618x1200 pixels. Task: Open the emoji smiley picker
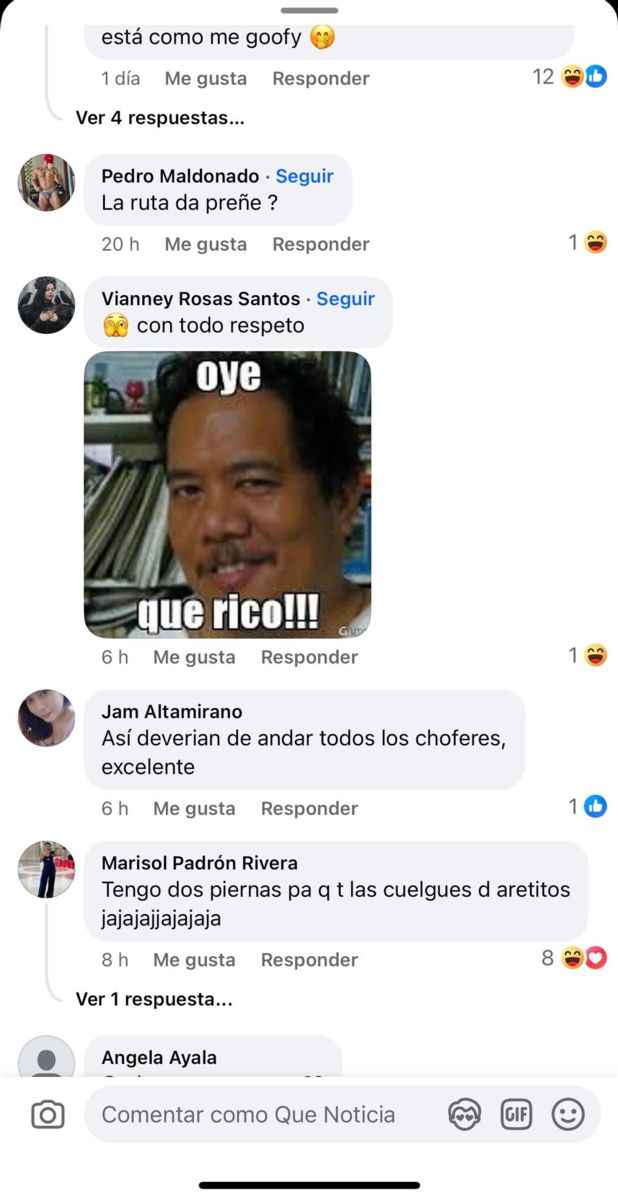(568, 1114)
